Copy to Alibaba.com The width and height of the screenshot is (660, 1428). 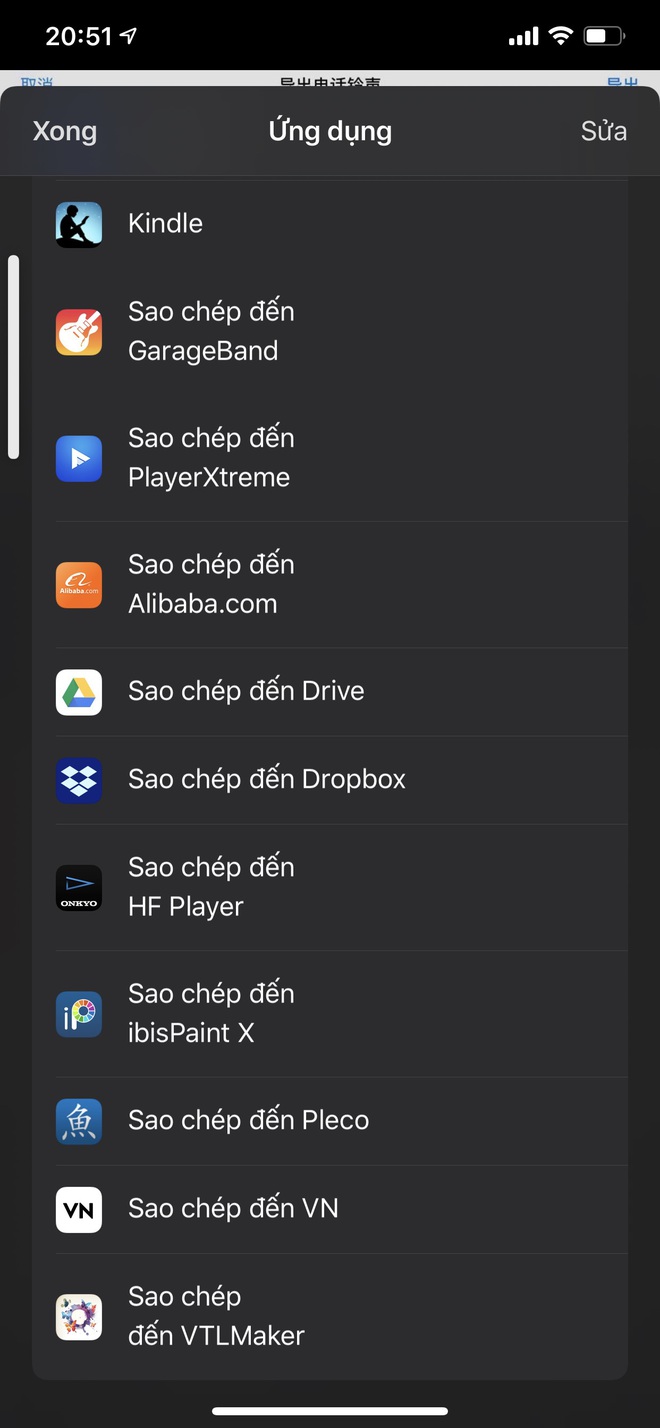(330, 584)
